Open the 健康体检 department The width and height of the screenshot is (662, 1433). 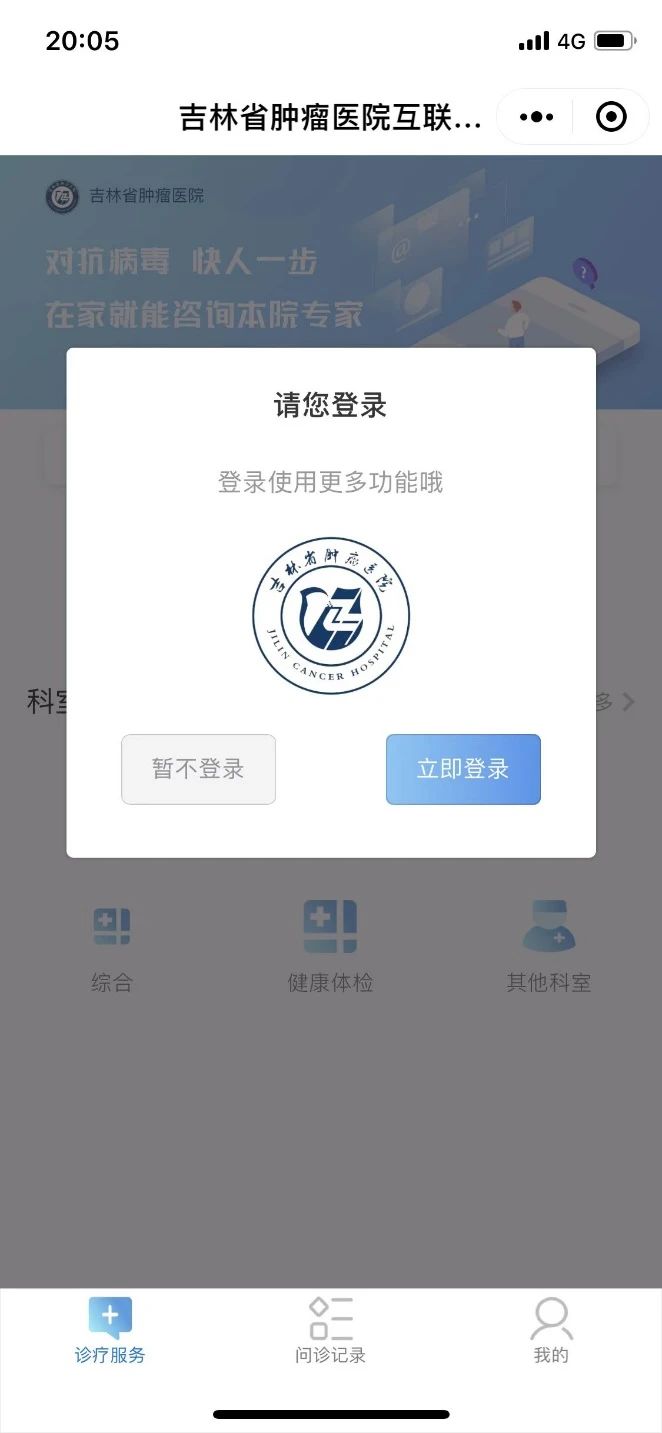(330, 945)
